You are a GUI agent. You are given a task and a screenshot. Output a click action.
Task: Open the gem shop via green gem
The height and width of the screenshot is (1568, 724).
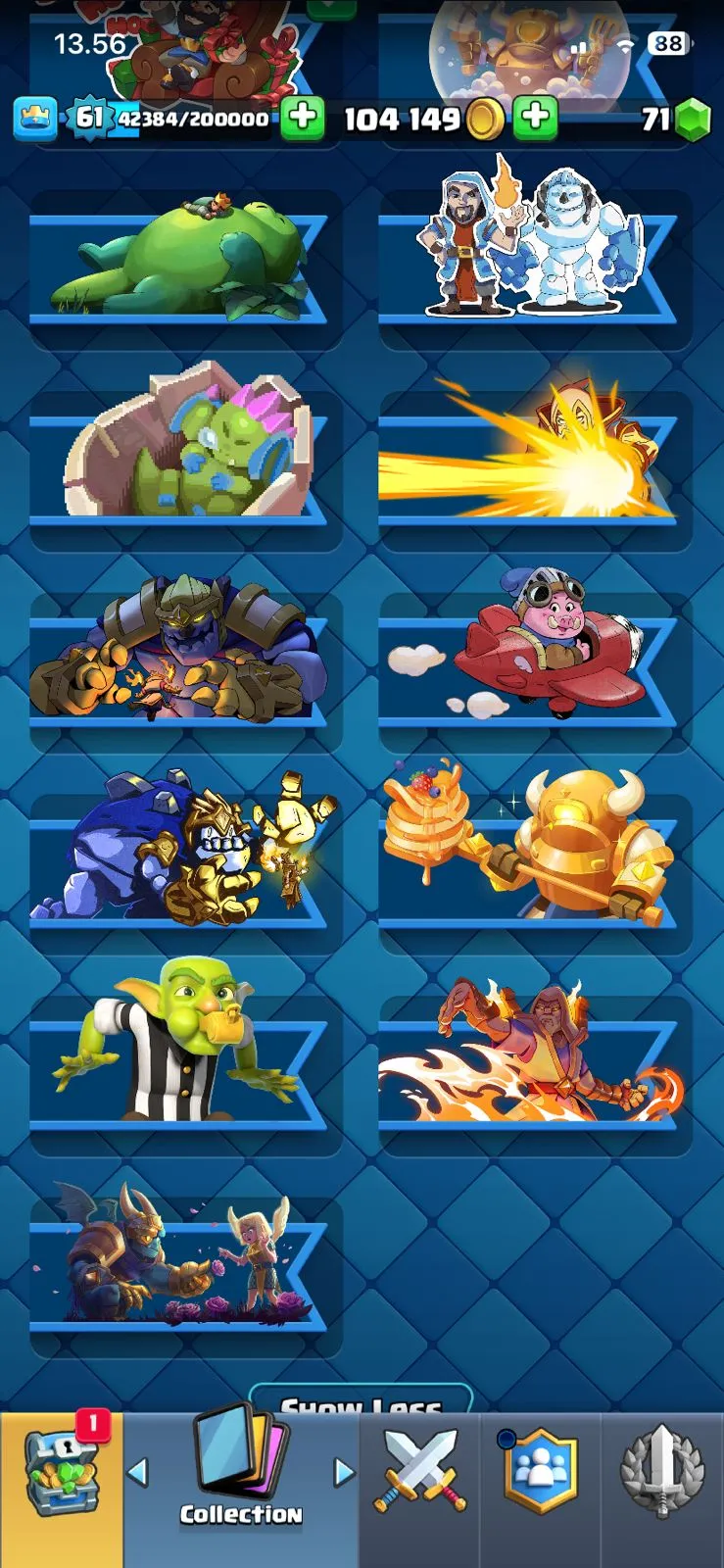coord(693,121)
